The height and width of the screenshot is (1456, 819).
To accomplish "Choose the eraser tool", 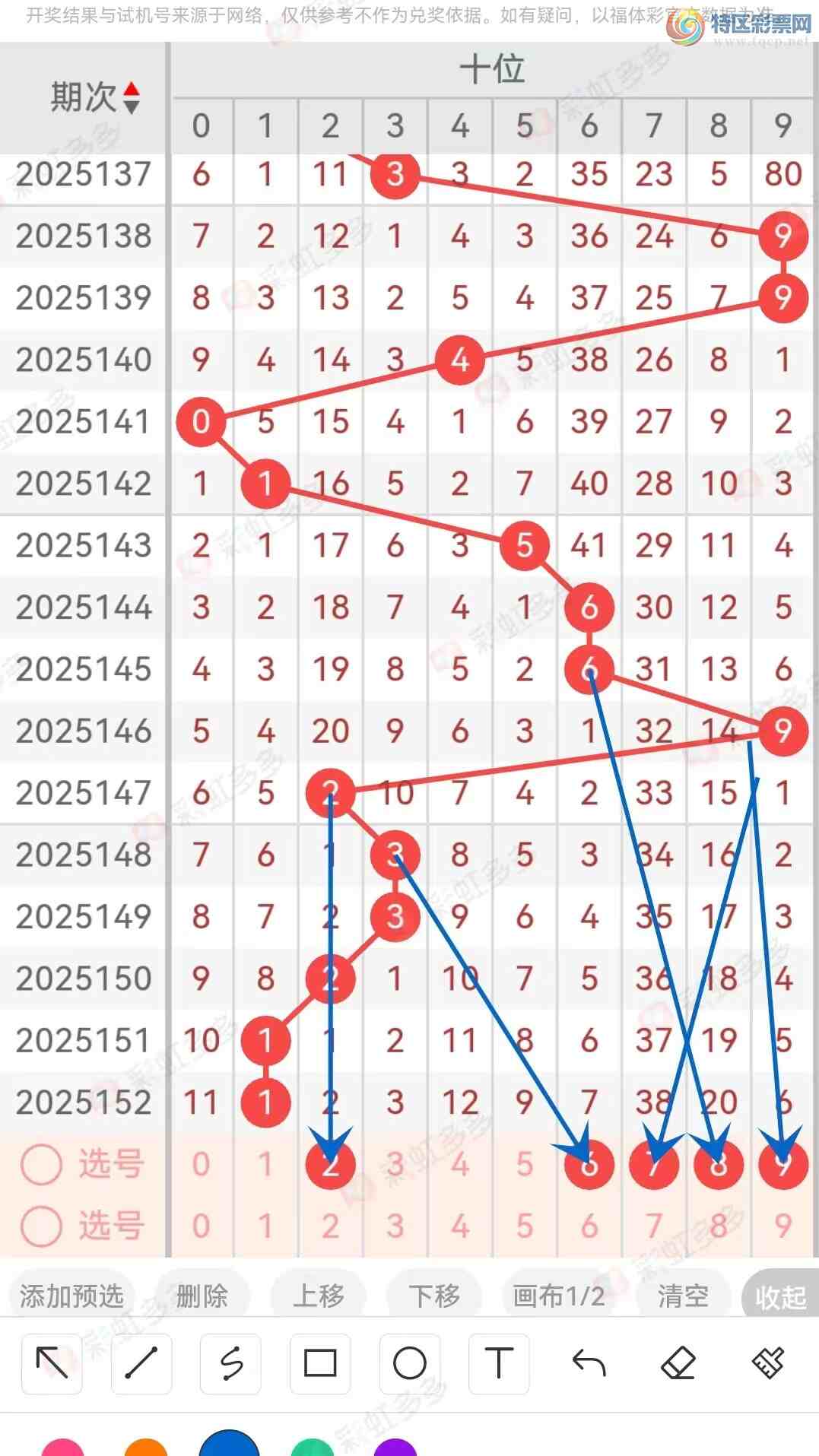I will click(x=678, y=1363).
